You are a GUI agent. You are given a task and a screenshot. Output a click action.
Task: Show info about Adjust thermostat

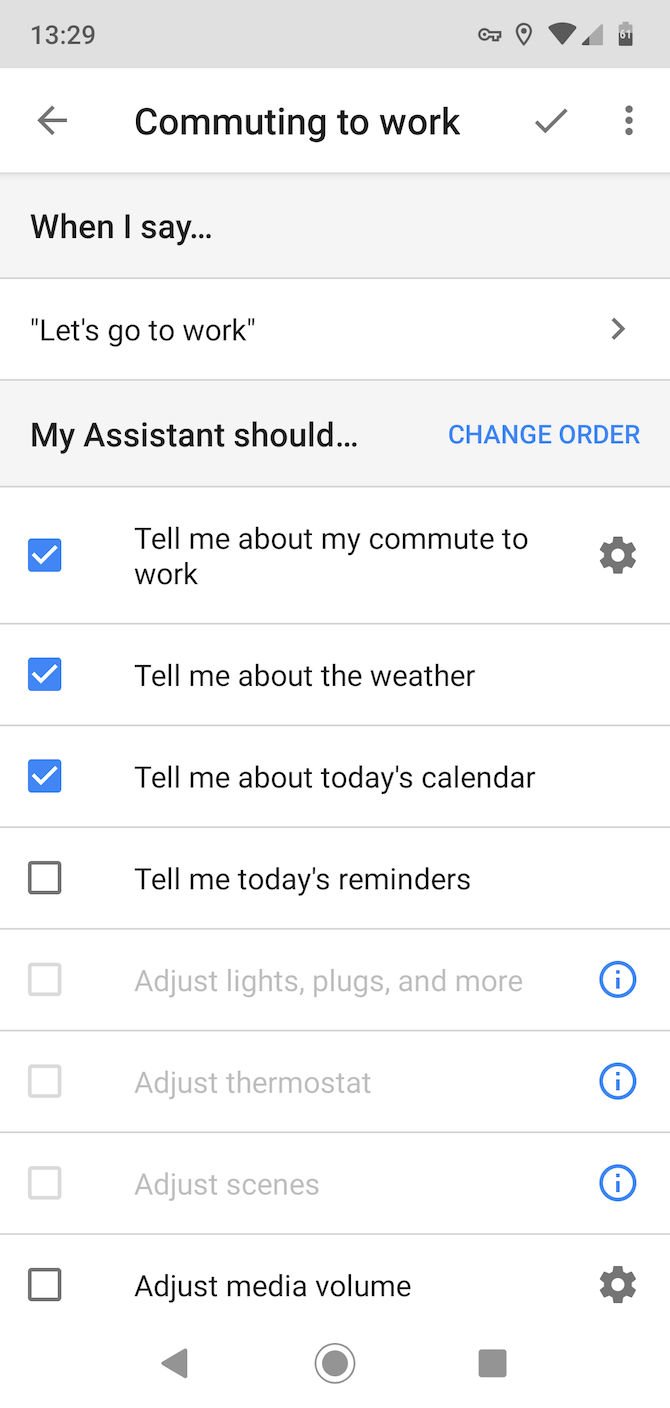[x=617, y=1082]
